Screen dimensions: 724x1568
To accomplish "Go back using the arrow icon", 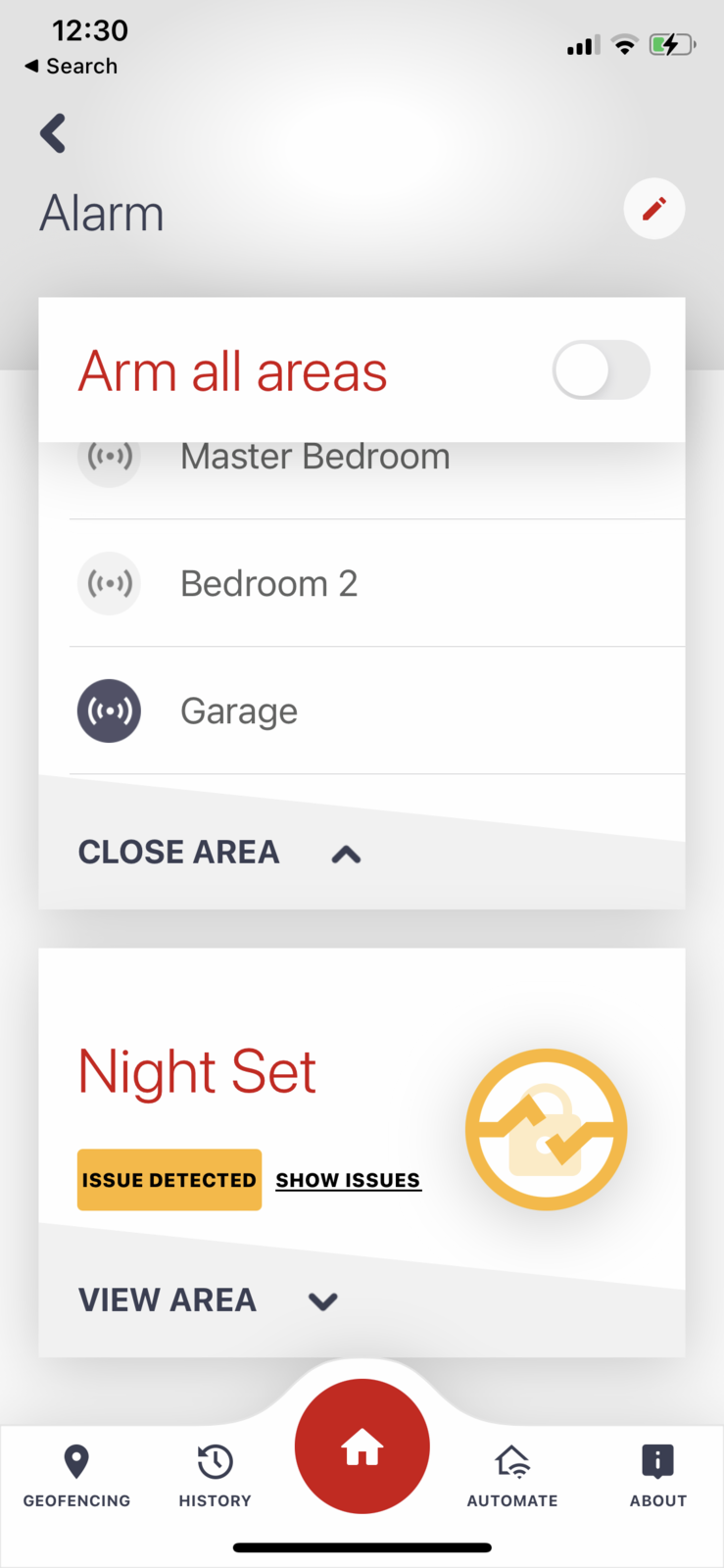I will [x=53, y=133].
